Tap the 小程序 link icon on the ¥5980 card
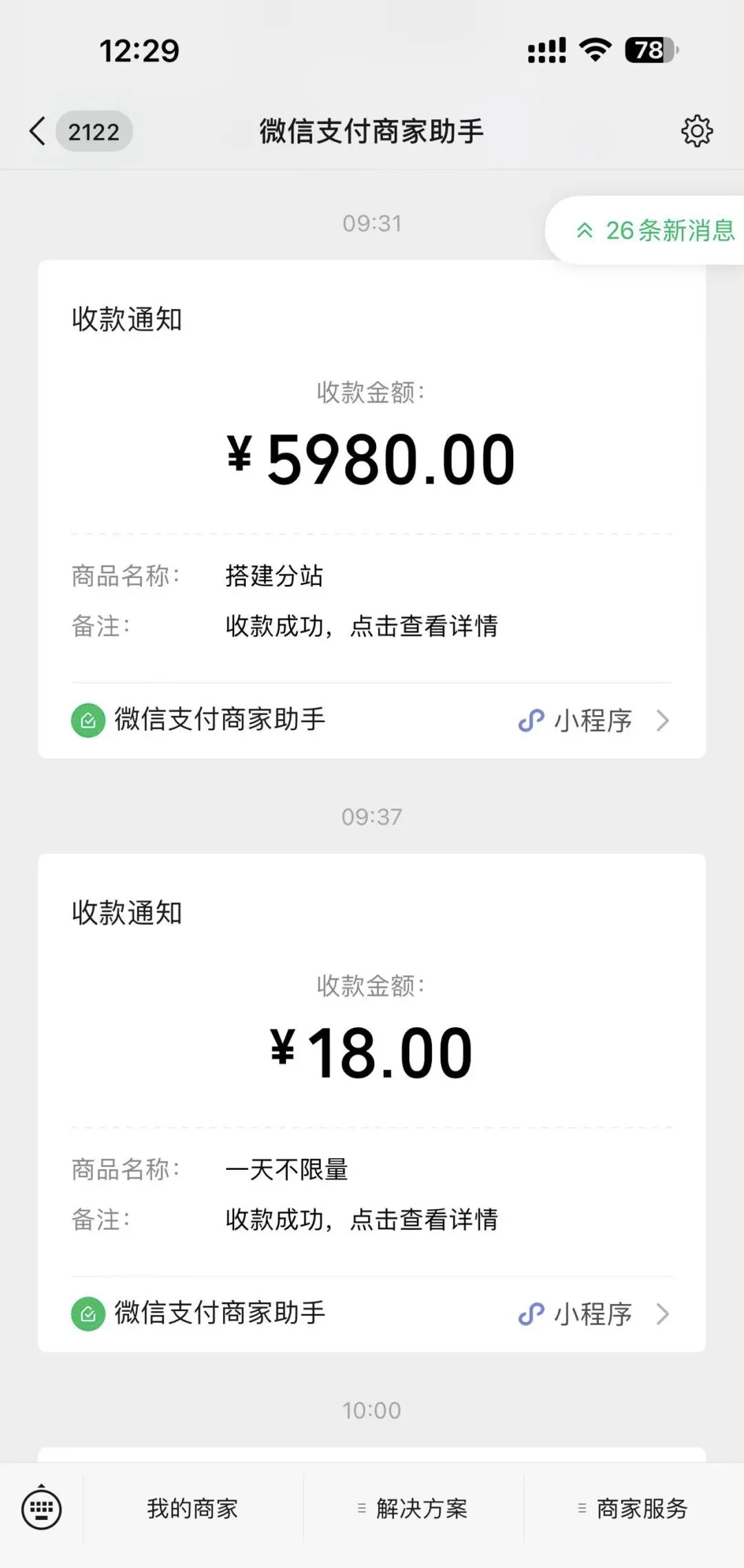The height and width of the screenshot is (1568, 744). 530,719
